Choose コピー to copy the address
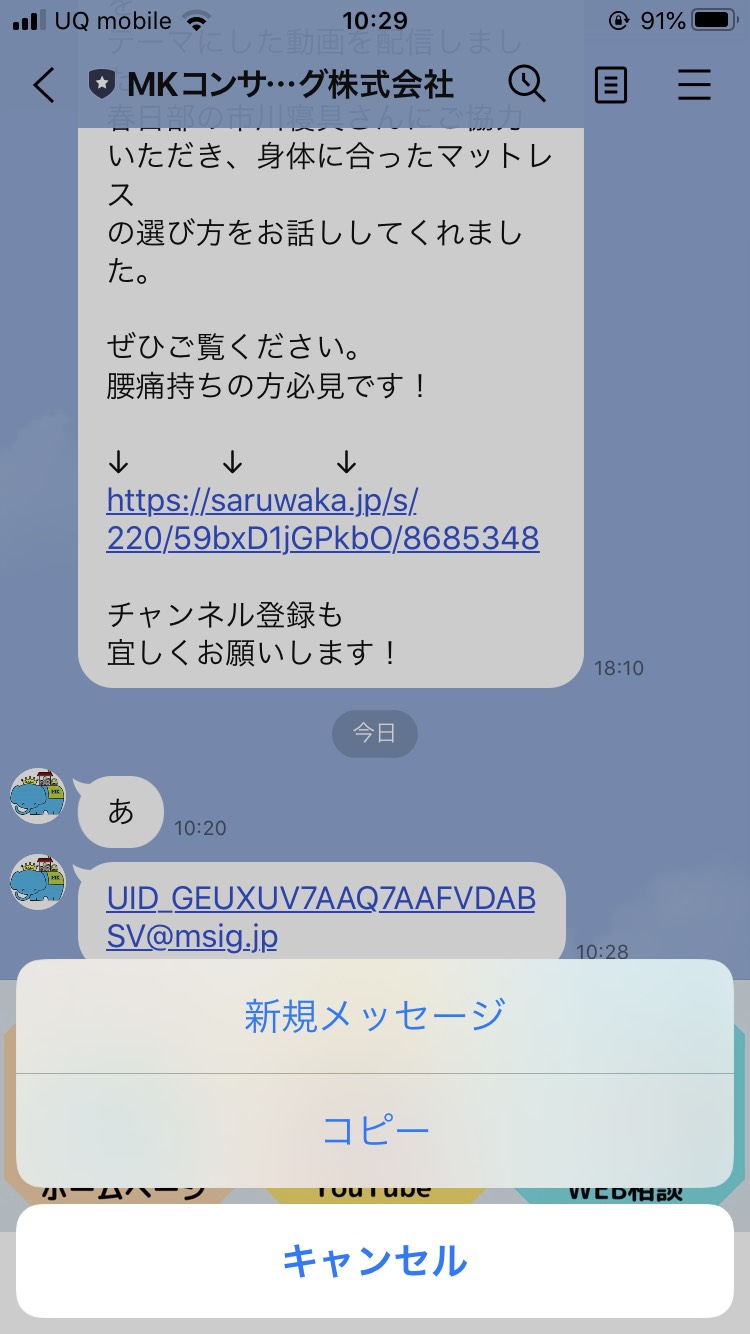The height and width of the screenshot is (1334, 750). click(x=375, y=1131)
